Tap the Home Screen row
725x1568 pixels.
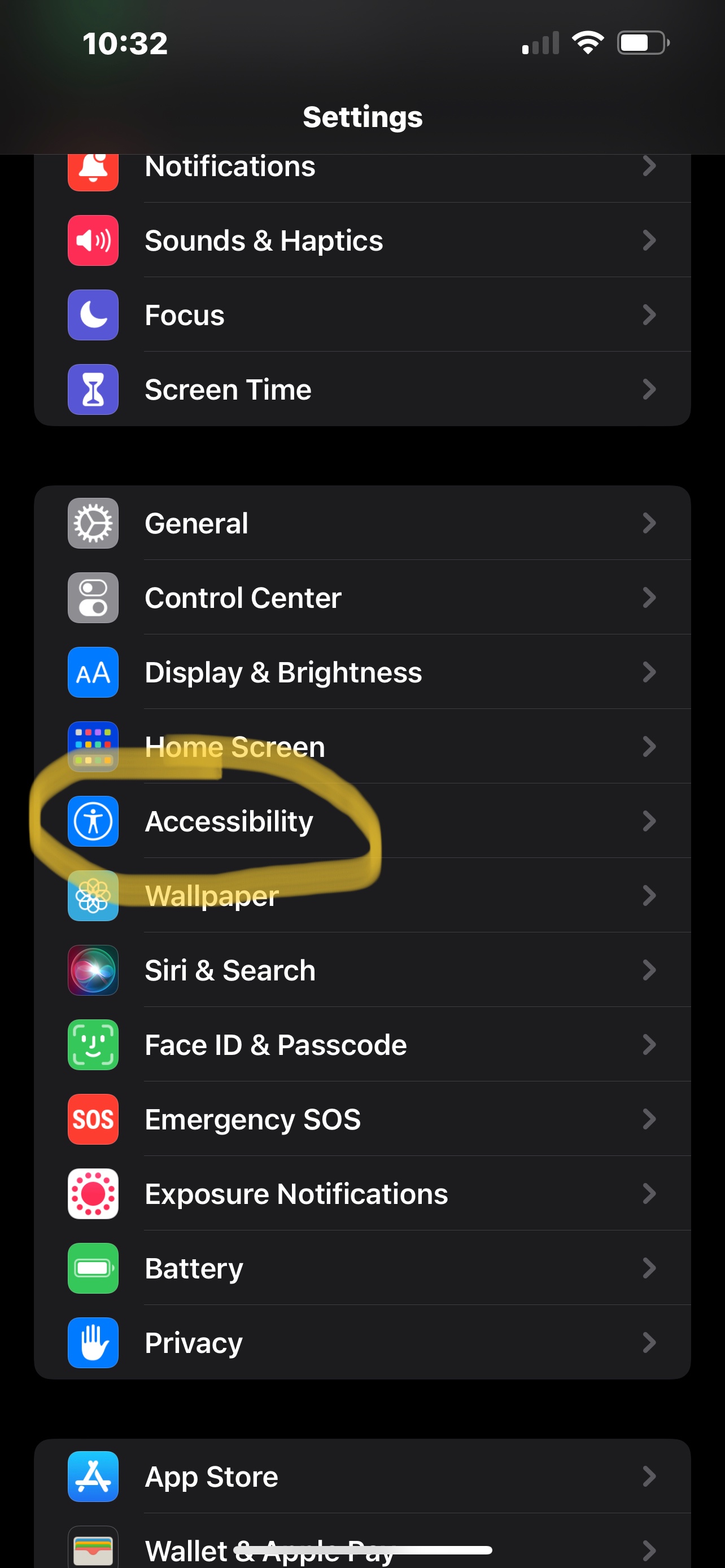(x=361, y=746)
